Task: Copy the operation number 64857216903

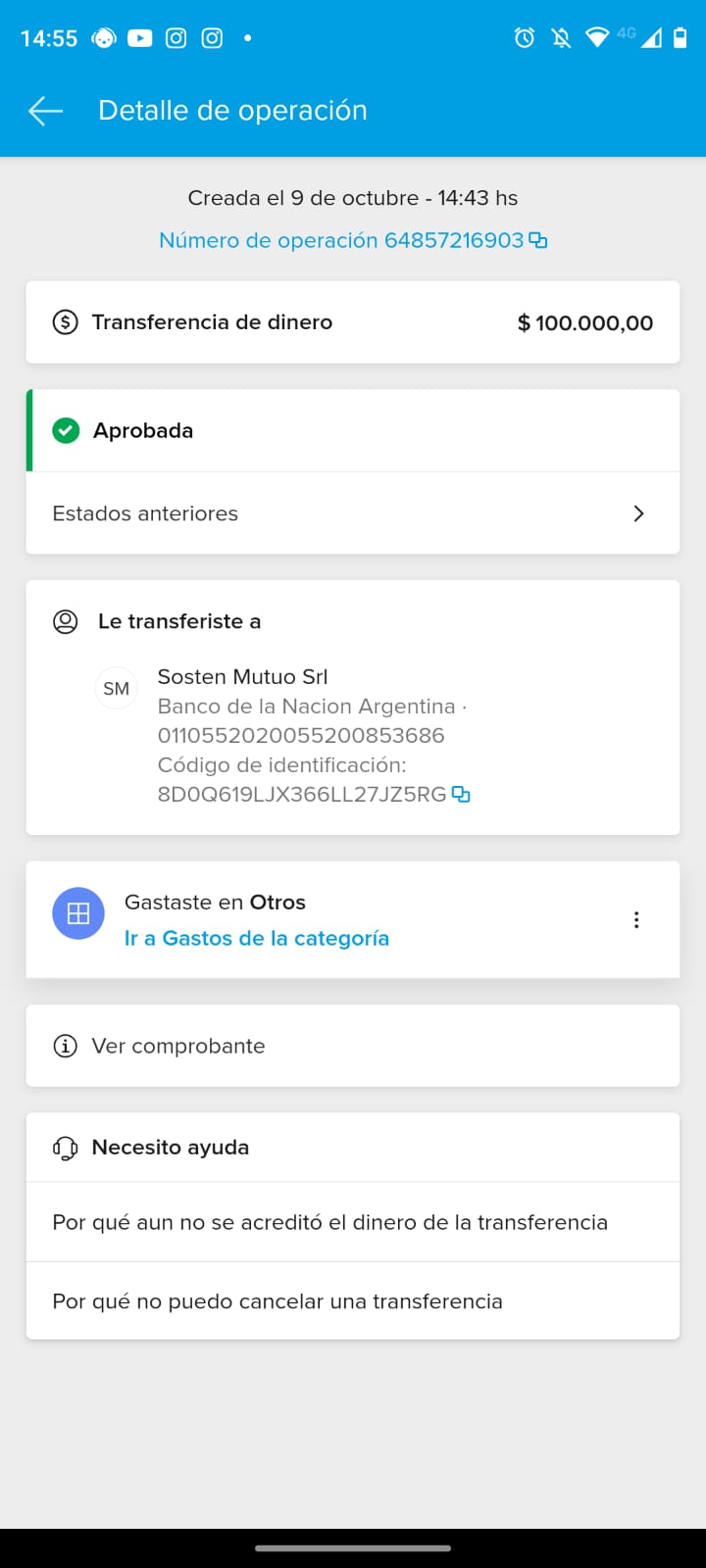Action: tap(538, 240)
